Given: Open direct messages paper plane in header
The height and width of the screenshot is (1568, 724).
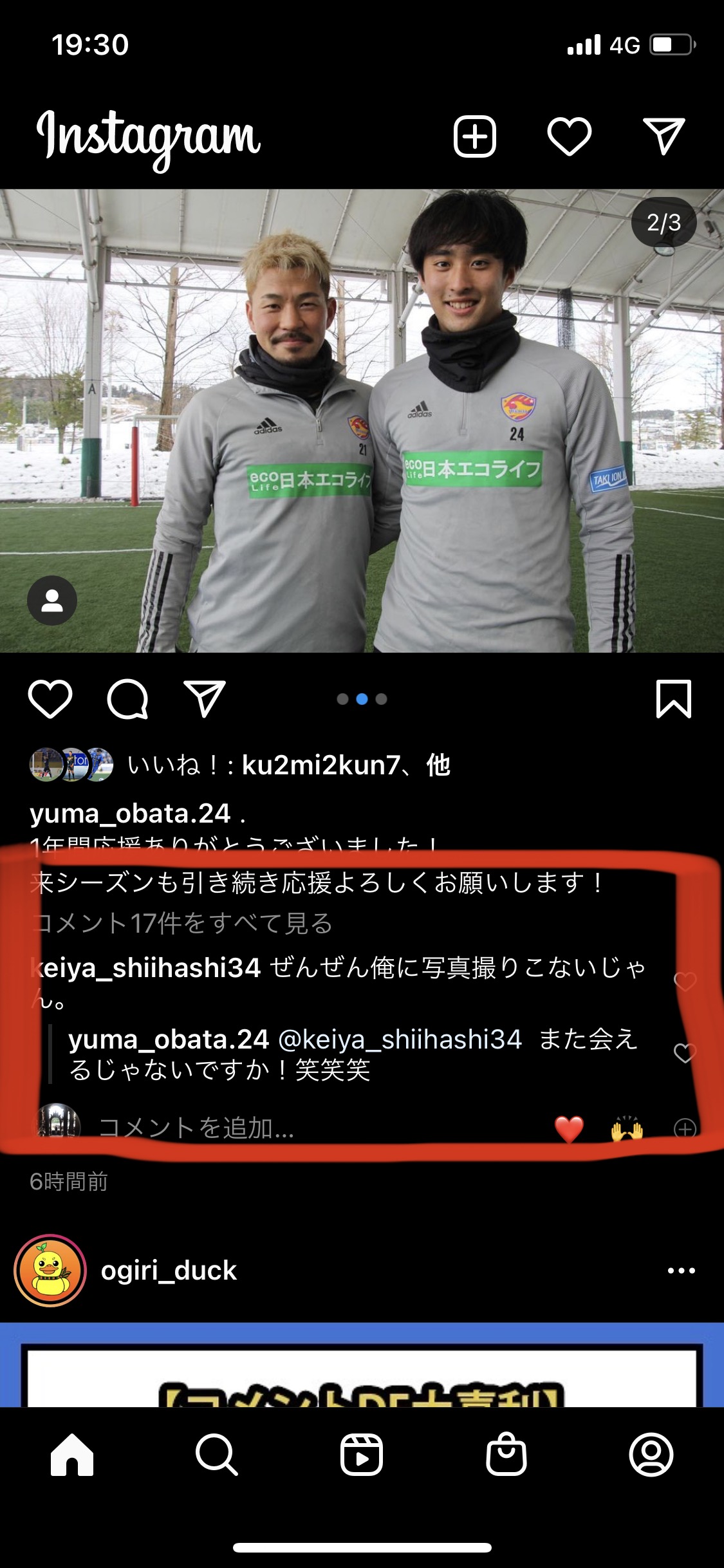Looking at the screenshot, I should pos(664,136).
